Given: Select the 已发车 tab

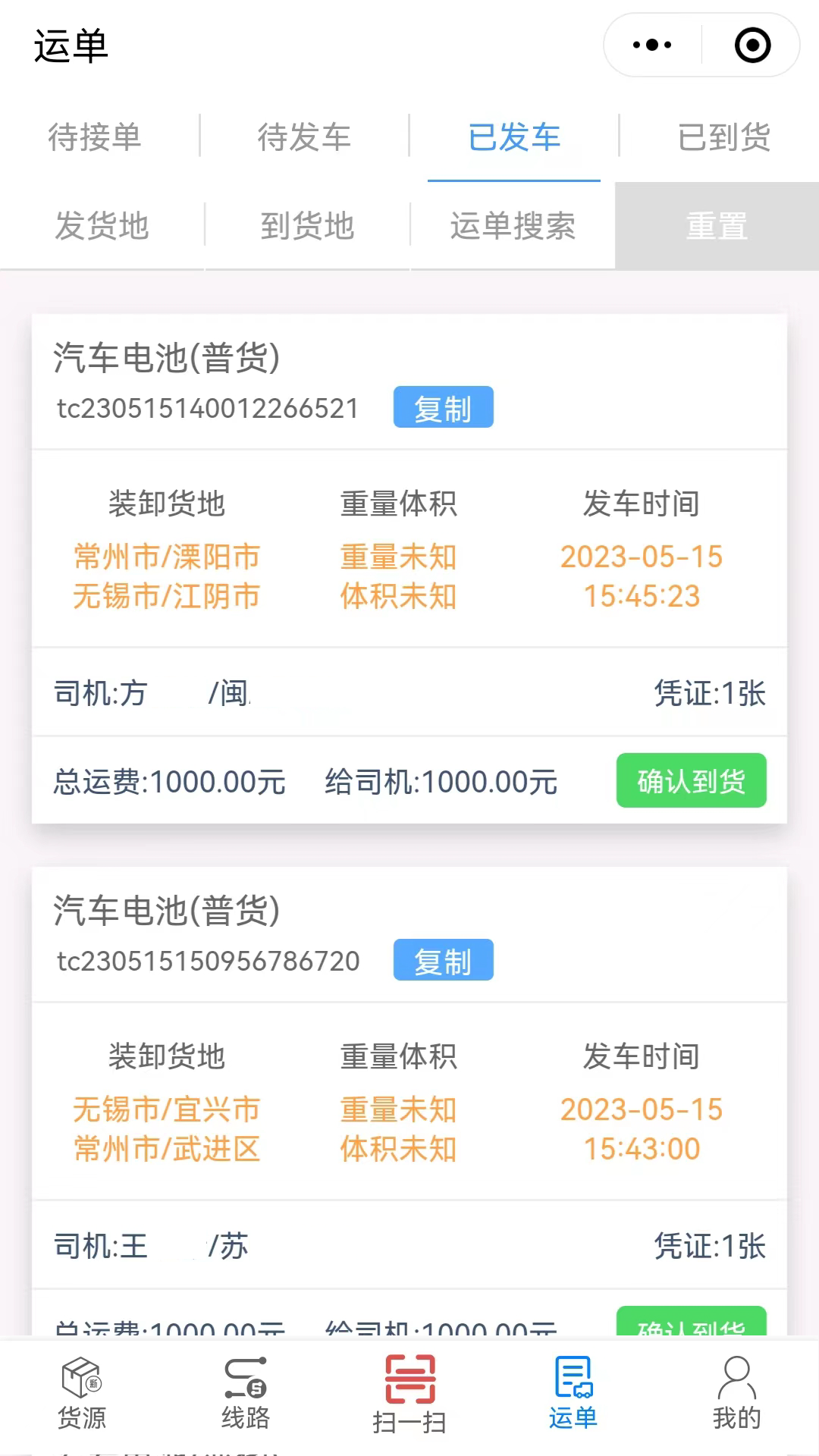Looking at the screenshot, I should (514, 137).
